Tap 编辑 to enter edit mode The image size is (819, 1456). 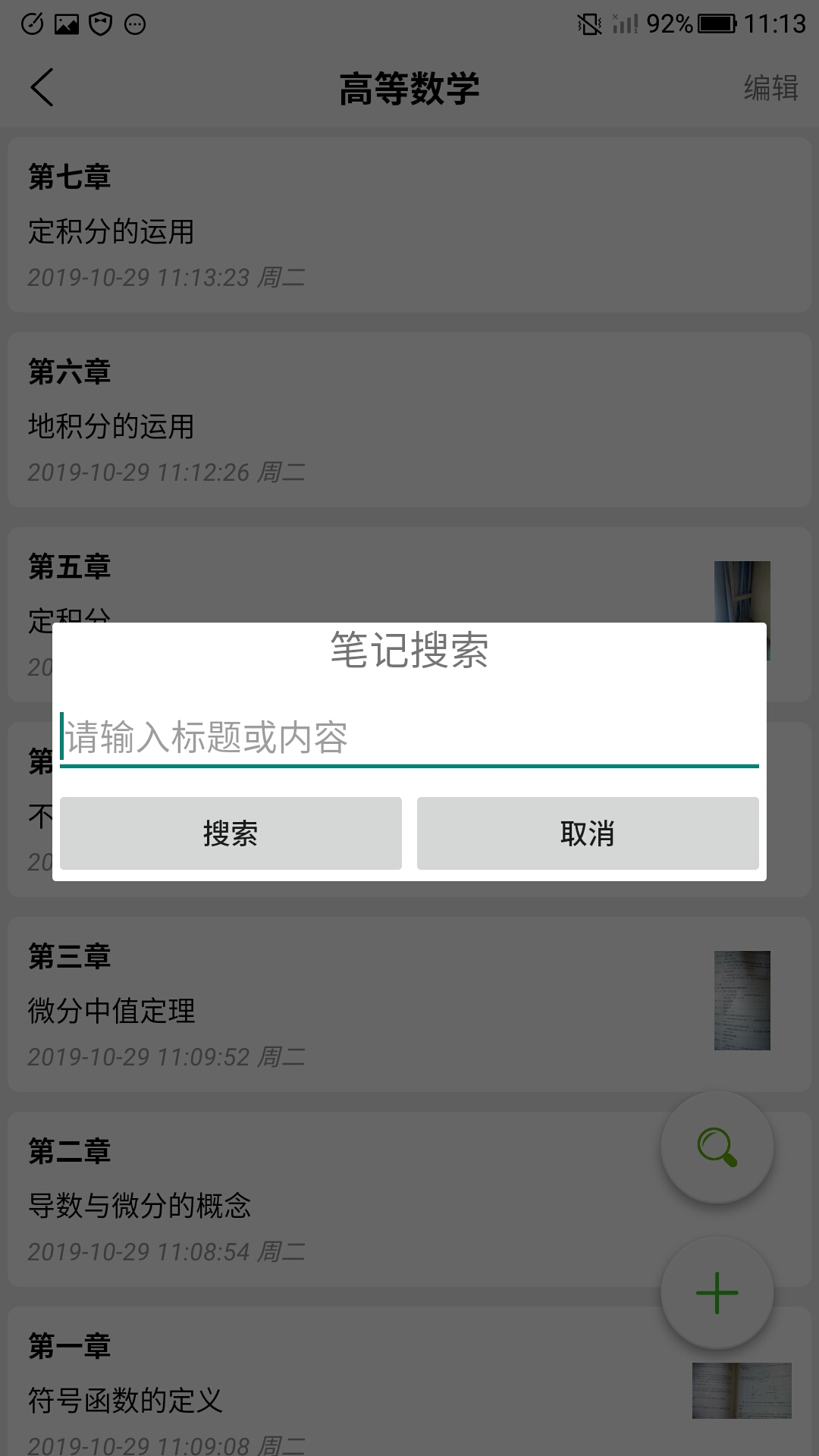[x=769, y=89]
